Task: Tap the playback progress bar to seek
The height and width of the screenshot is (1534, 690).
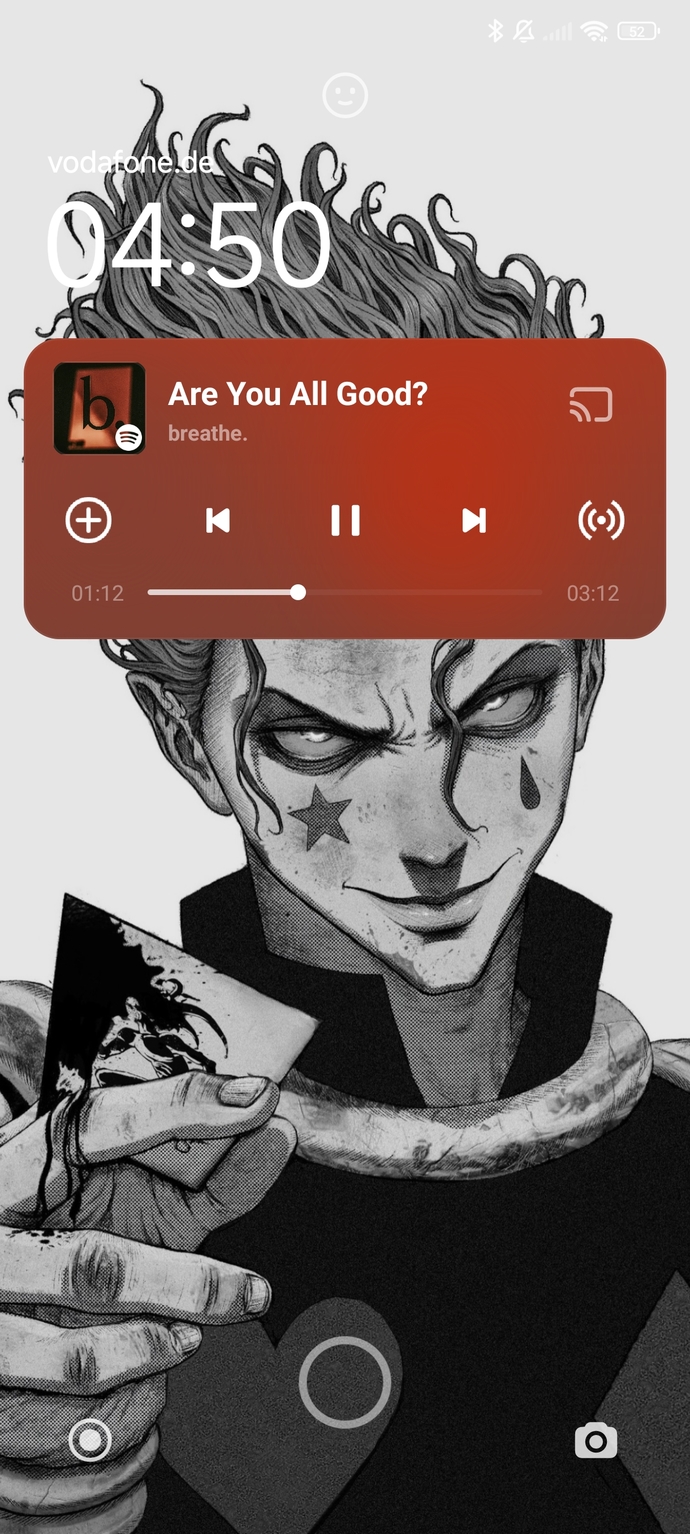Action: [x=344, y=593]
